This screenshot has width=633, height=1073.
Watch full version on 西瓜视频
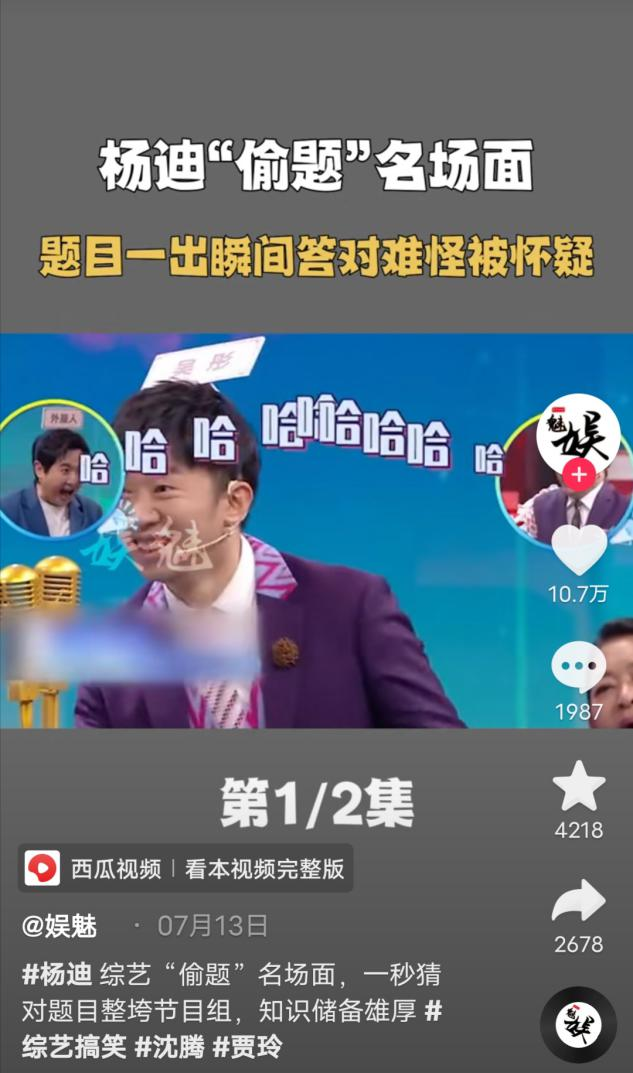pos(186,868)
